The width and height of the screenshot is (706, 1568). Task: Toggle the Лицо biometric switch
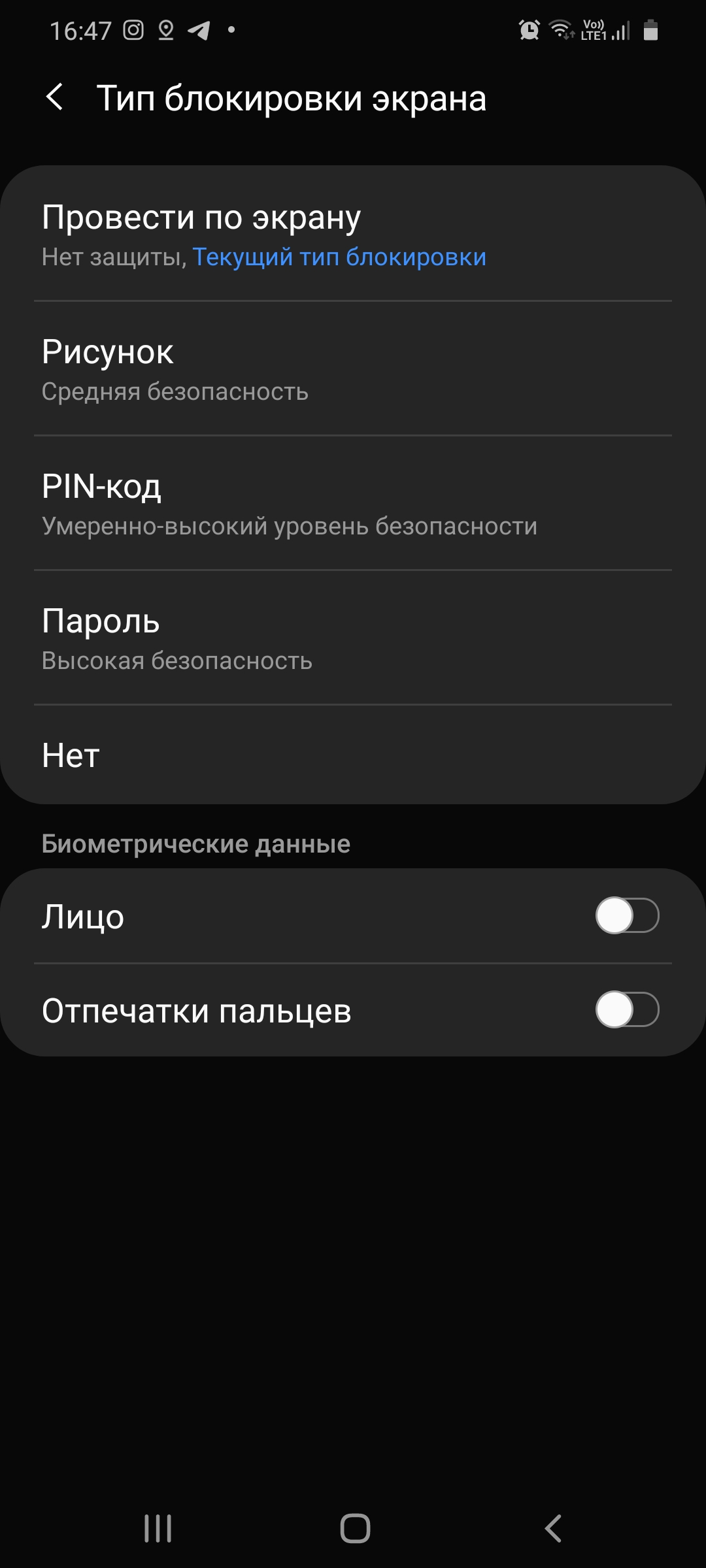click(627, 915)
